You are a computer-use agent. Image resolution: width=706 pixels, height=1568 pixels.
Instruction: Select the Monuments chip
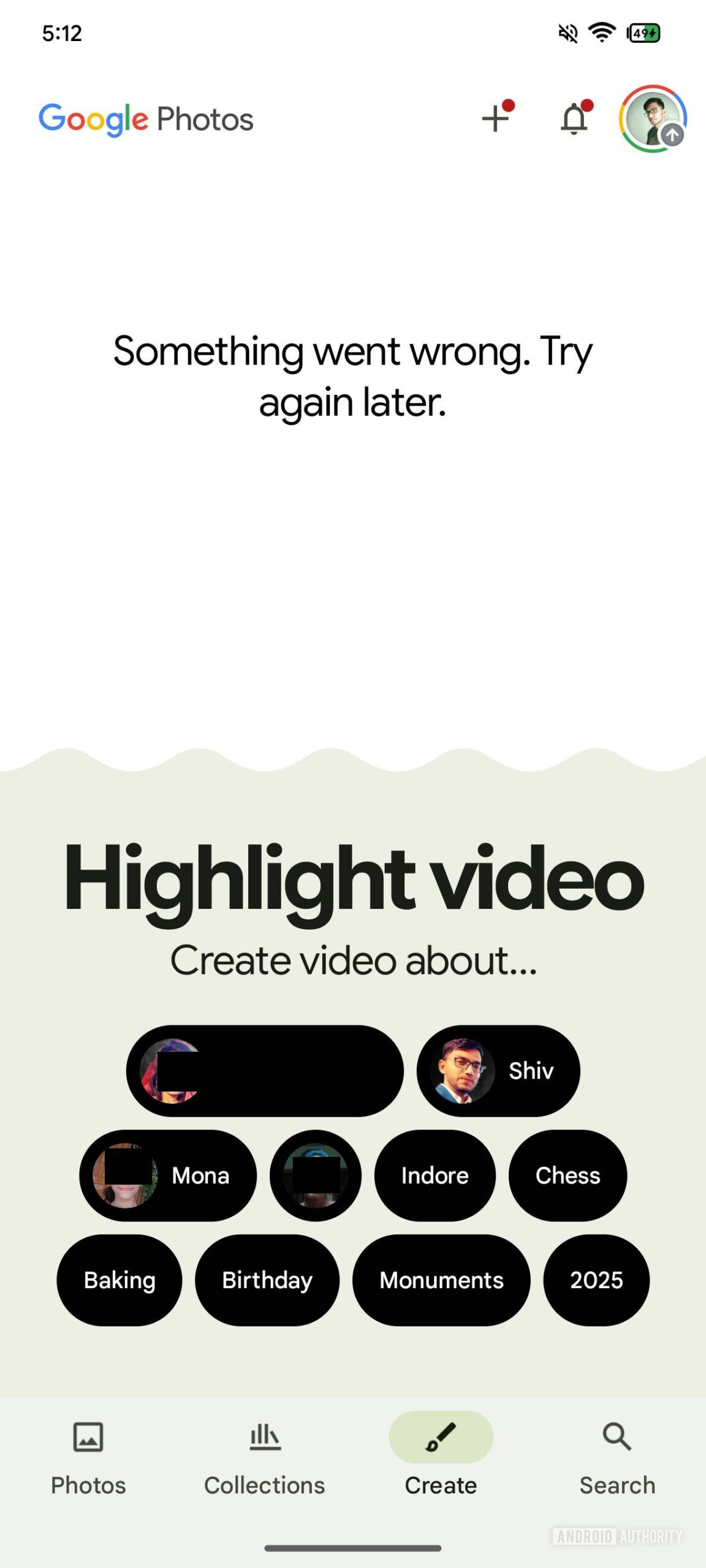[x=441, y=1280]
